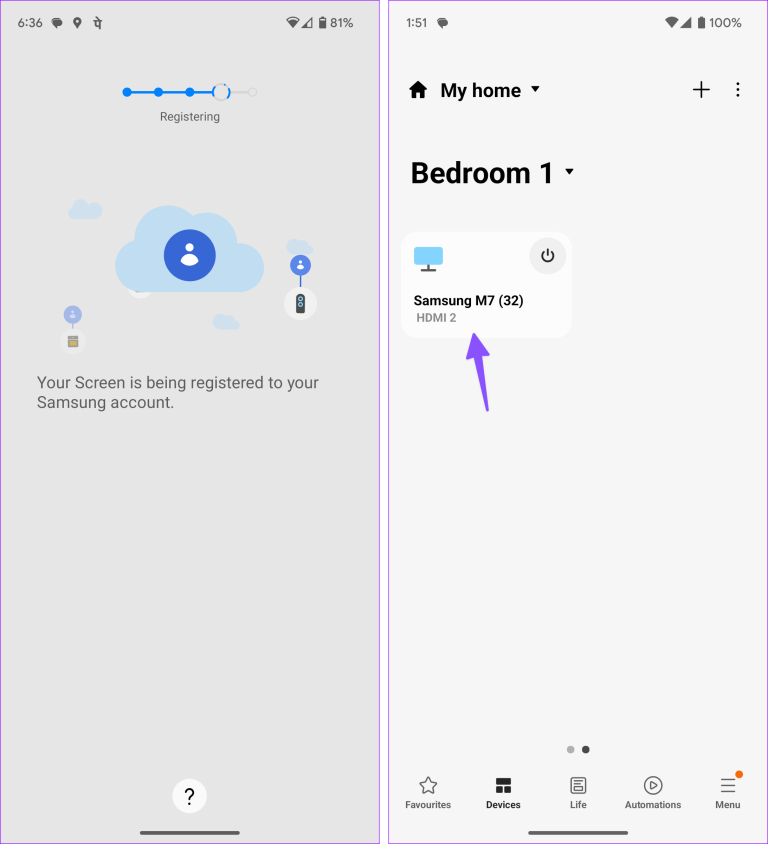Open the Automations play icon
The width and height of the screenshot is (768, 844).
coord(653,786)
